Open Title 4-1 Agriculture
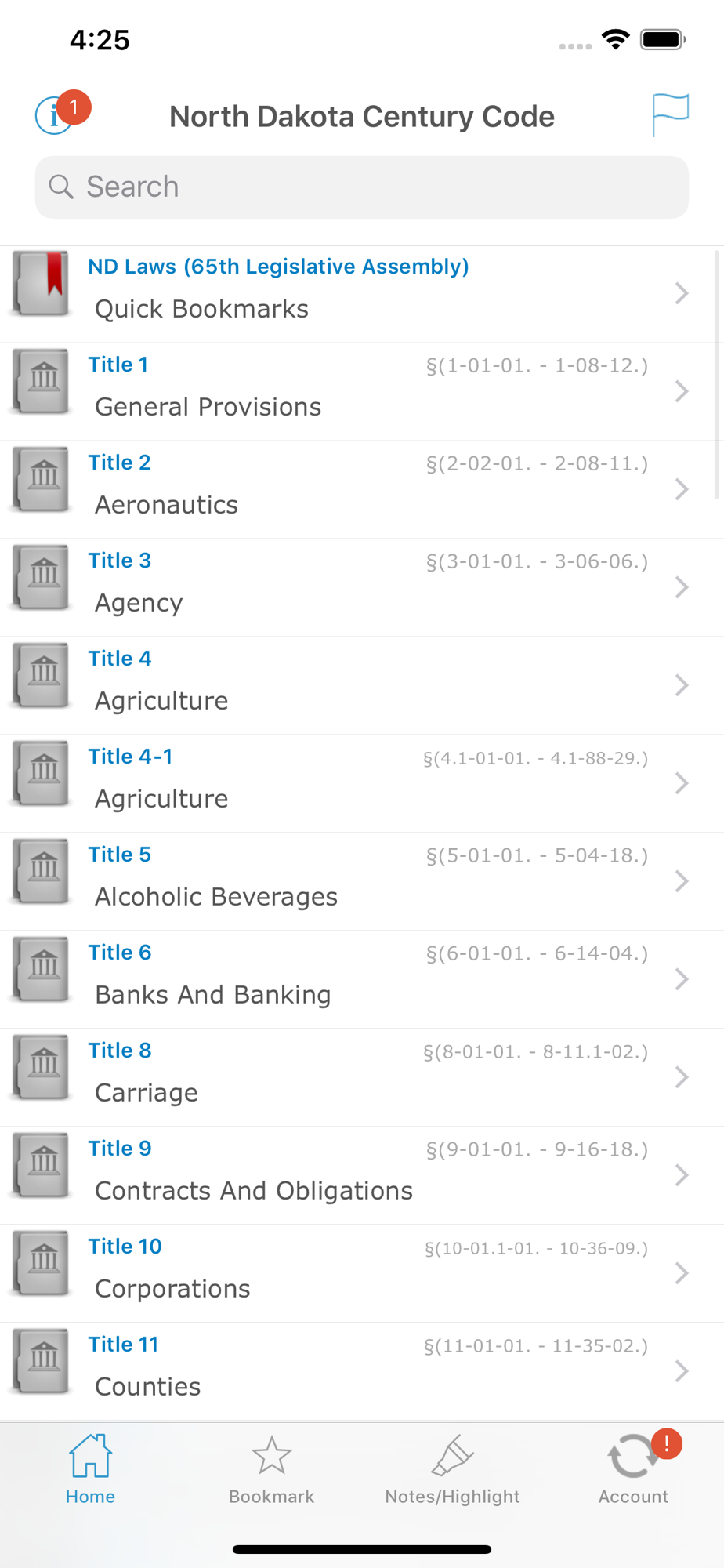The width and height of the screenshot is (724, 1568). point(362,784)
